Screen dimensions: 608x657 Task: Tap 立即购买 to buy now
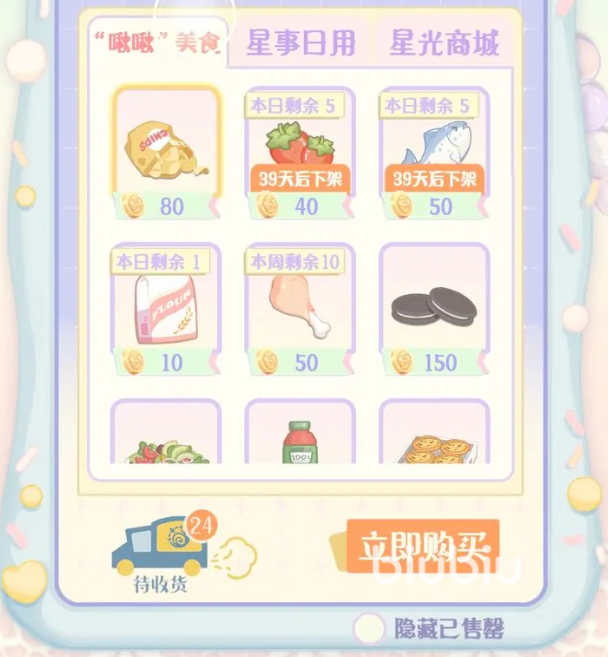tap(422, 548)
